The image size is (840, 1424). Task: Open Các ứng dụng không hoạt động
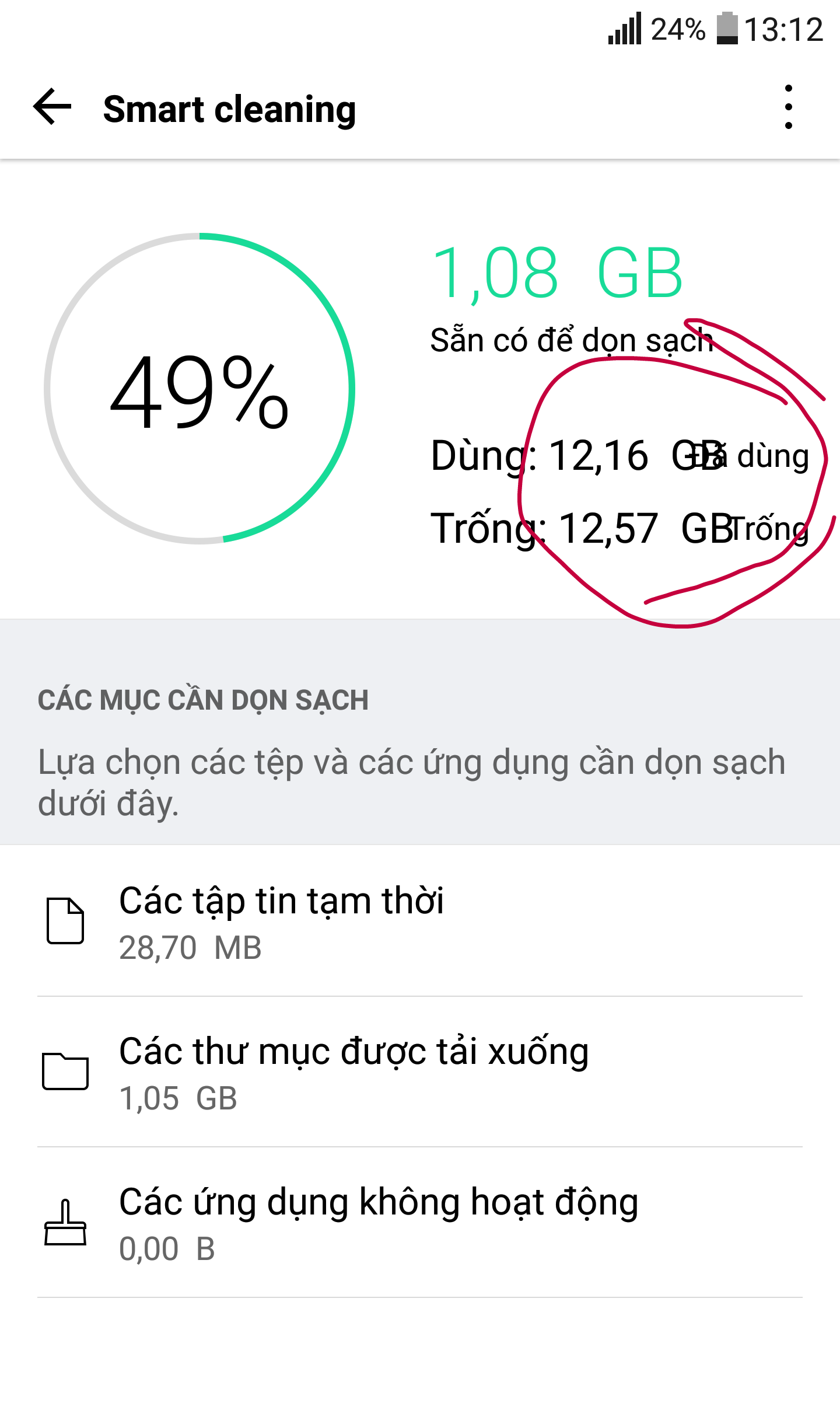tap(420, 1223)
